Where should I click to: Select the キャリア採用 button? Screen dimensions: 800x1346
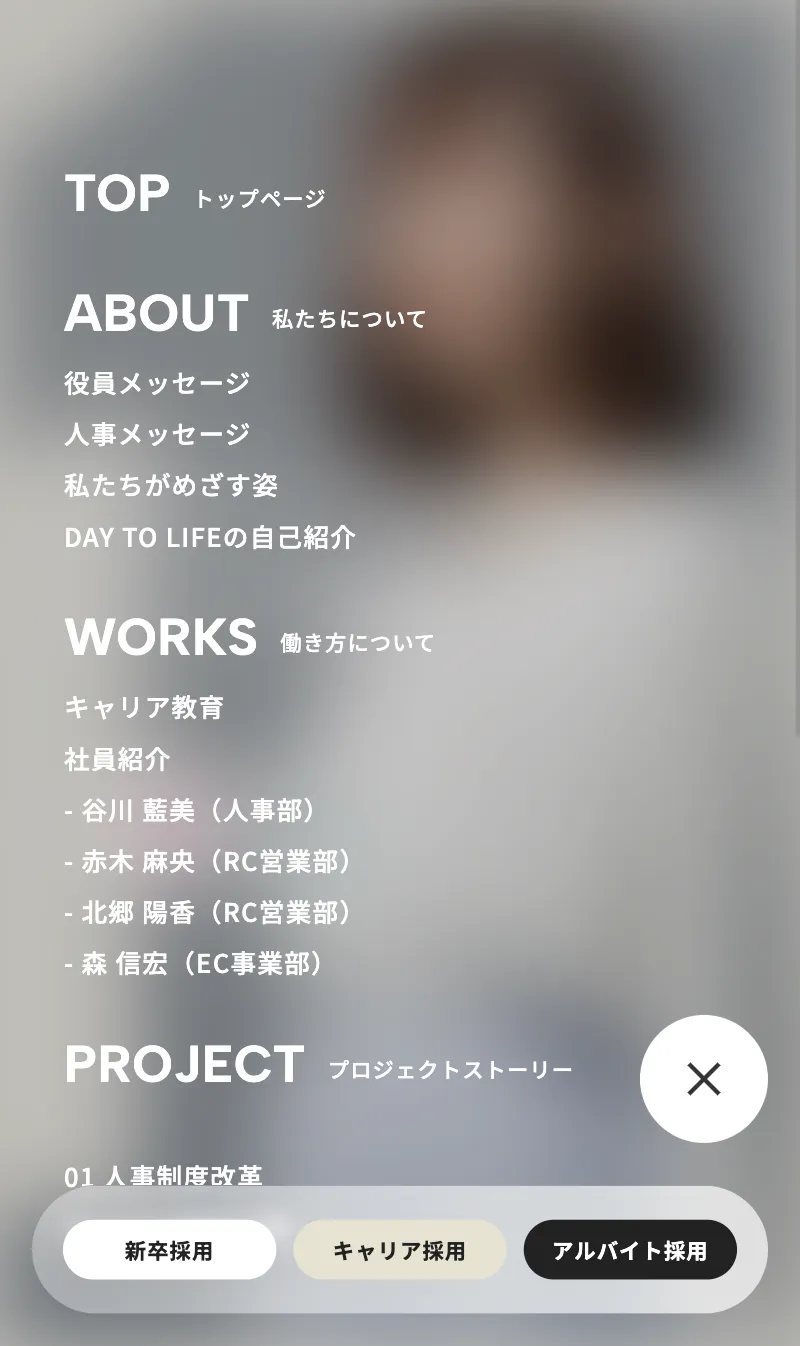399,1250
